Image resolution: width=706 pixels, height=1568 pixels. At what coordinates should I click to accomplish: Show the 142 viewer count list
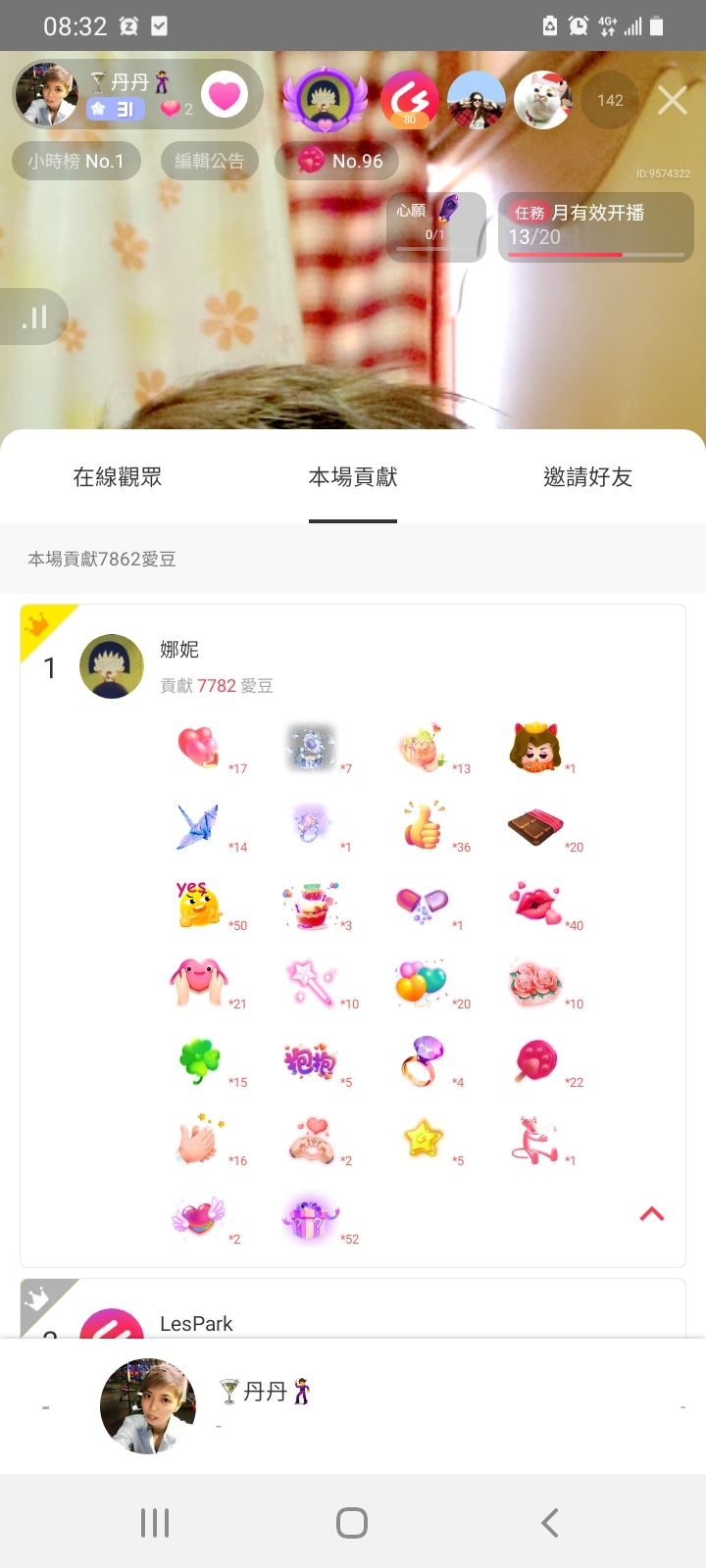(610, 100)
